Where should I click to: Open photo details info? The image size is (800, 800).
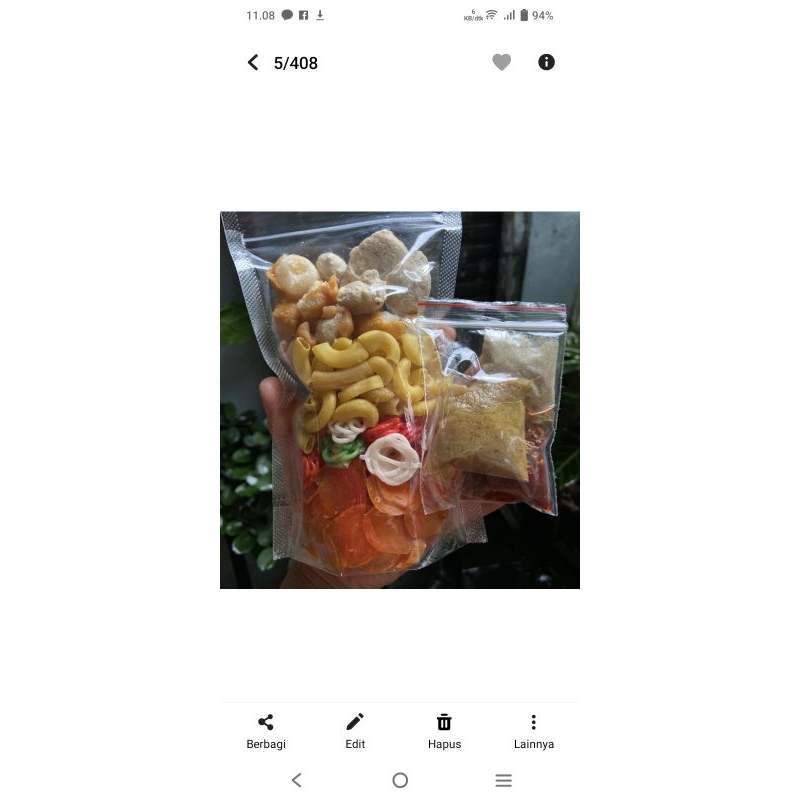coord(546,62)
